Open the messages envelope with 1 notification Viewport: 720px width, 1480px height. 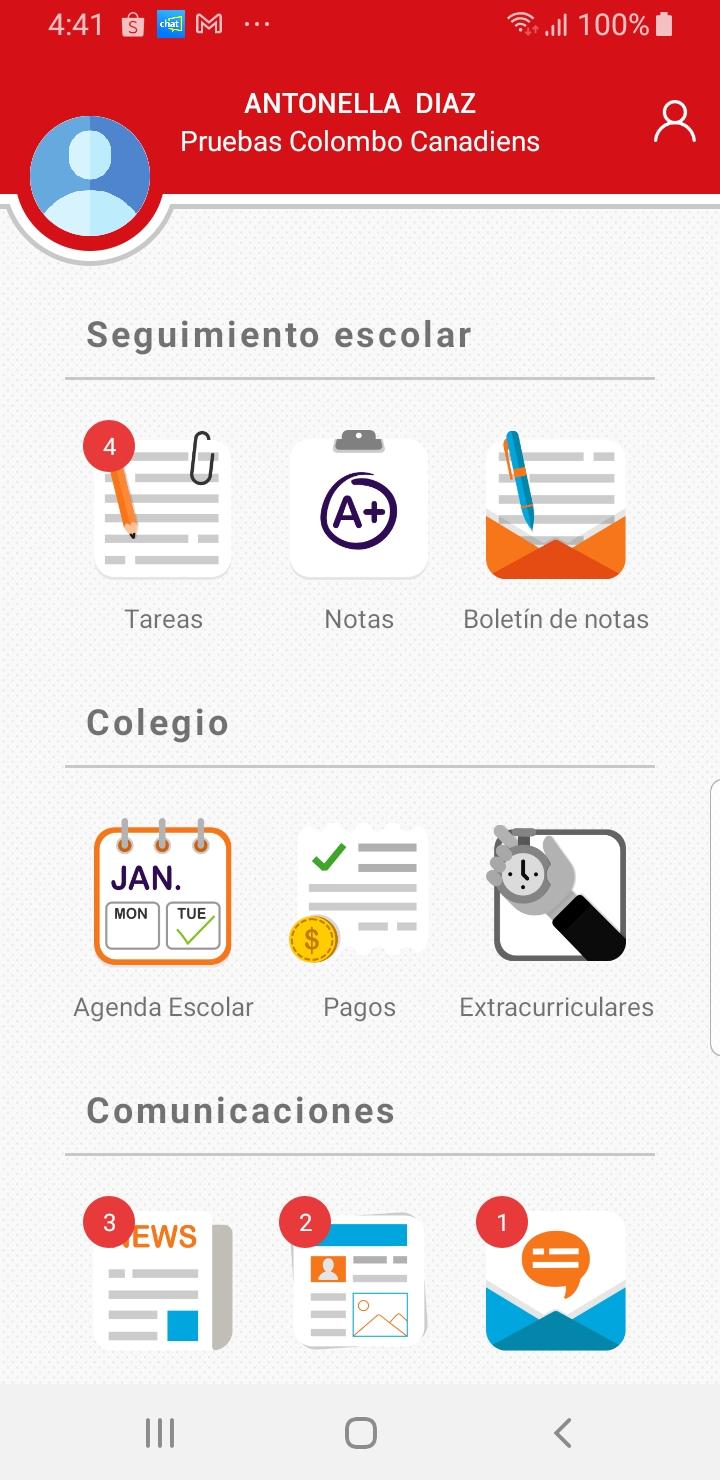(556, 1280)
